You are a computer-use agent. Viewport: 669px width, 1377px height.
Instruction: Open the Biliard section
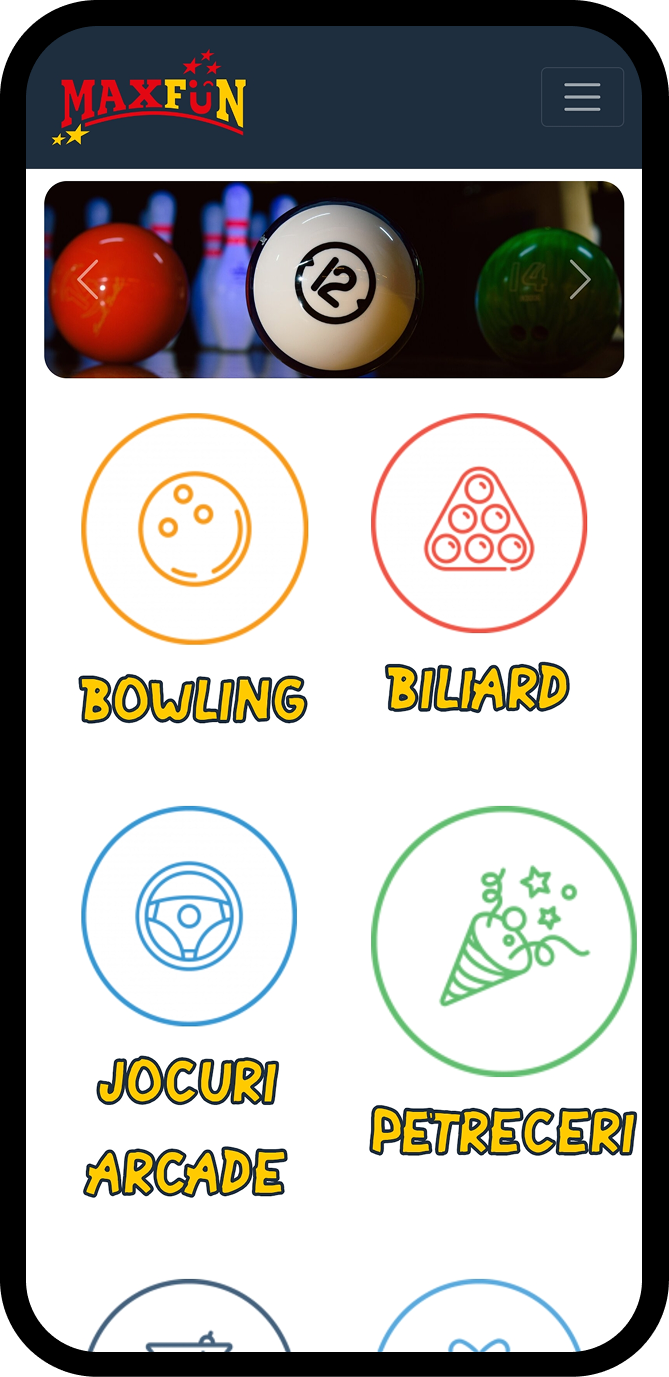tap(479, 523)
